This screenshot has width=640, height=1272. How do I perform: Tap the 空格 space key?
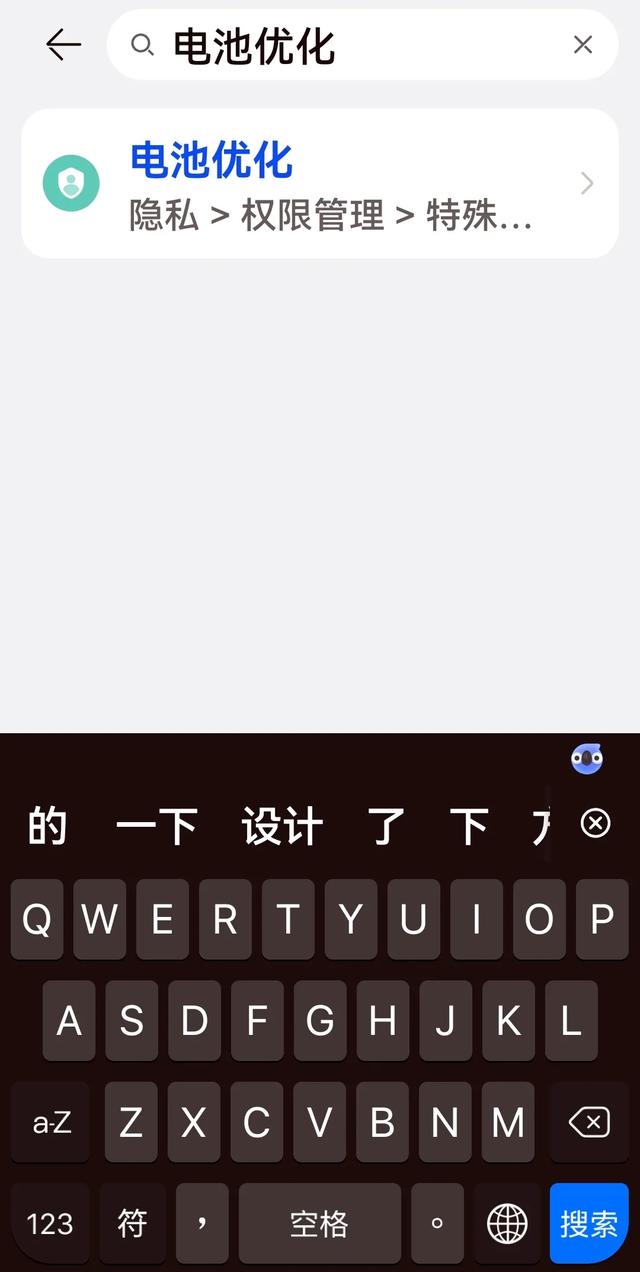[319, 1223]
